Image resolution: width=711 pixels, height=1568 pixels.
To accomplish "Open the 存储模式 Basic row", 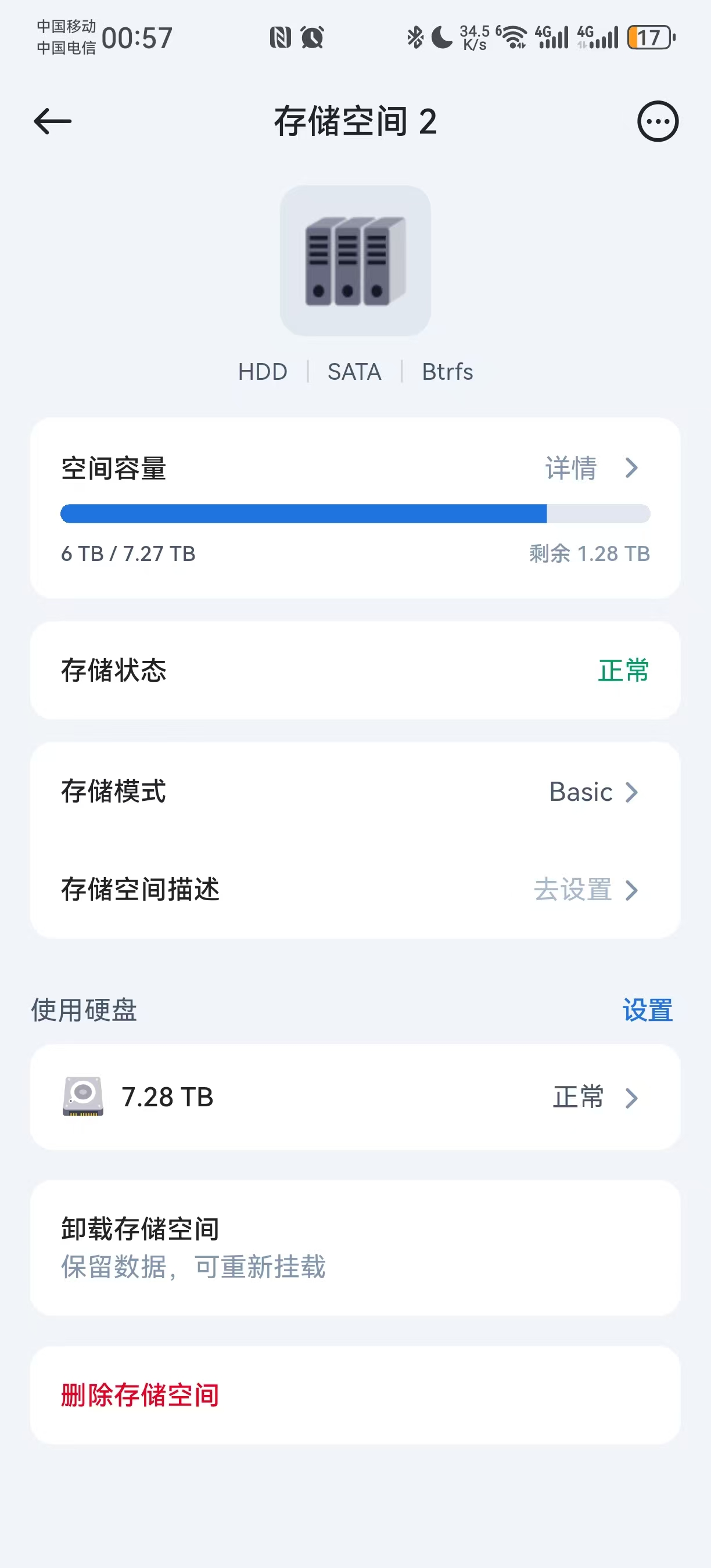I will [x=355, y=792].
